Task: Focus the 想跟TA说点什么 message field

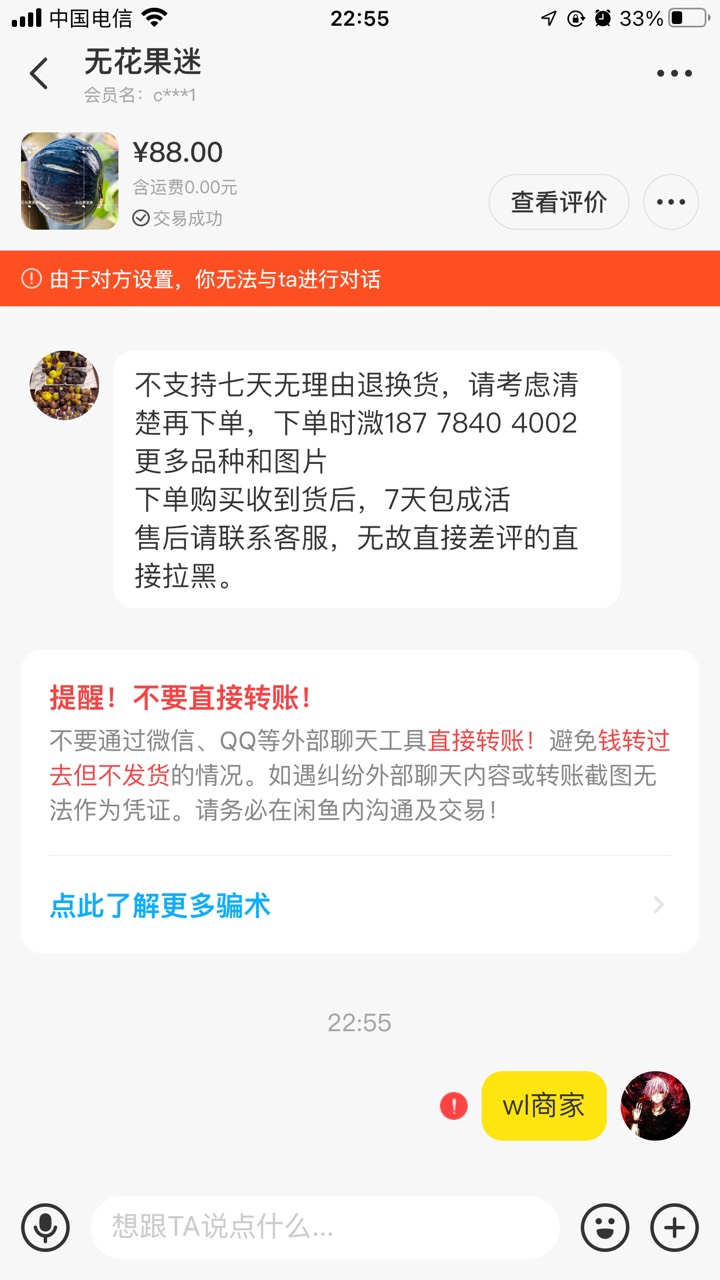Action: pyautogui.click(x=325, y=1227)
